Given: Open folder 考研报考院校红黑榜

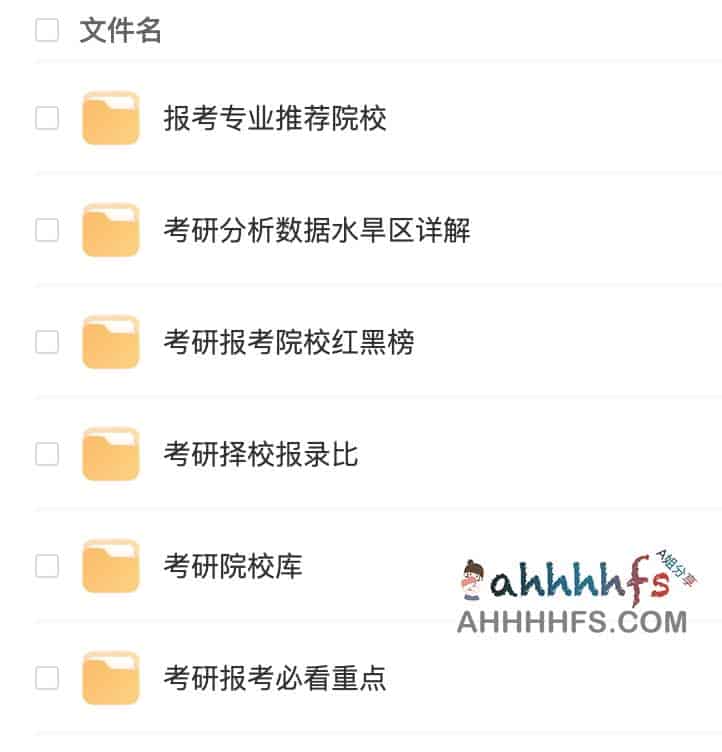Looking at the screenshot, I should 288,343.
